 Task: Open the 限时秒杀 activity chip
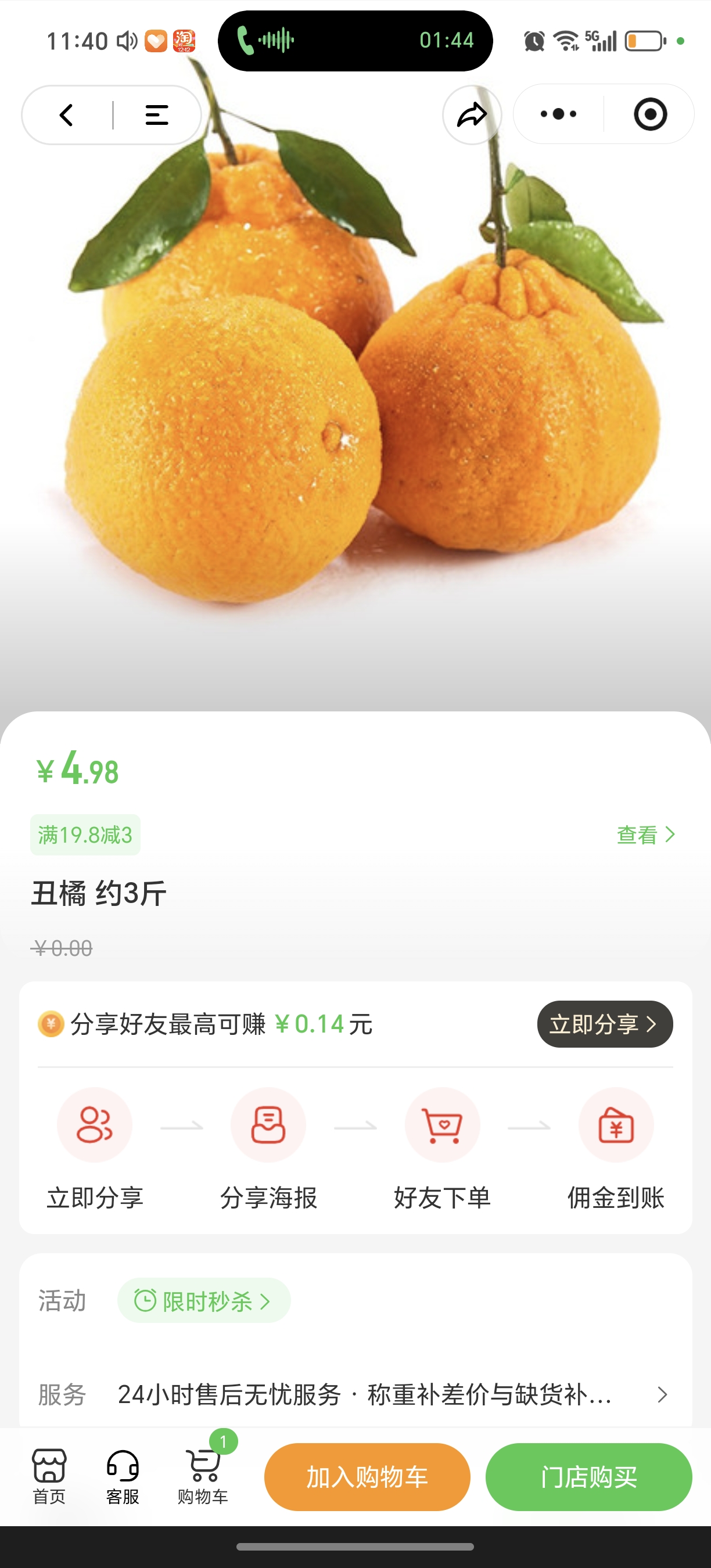click(203, 1301)
